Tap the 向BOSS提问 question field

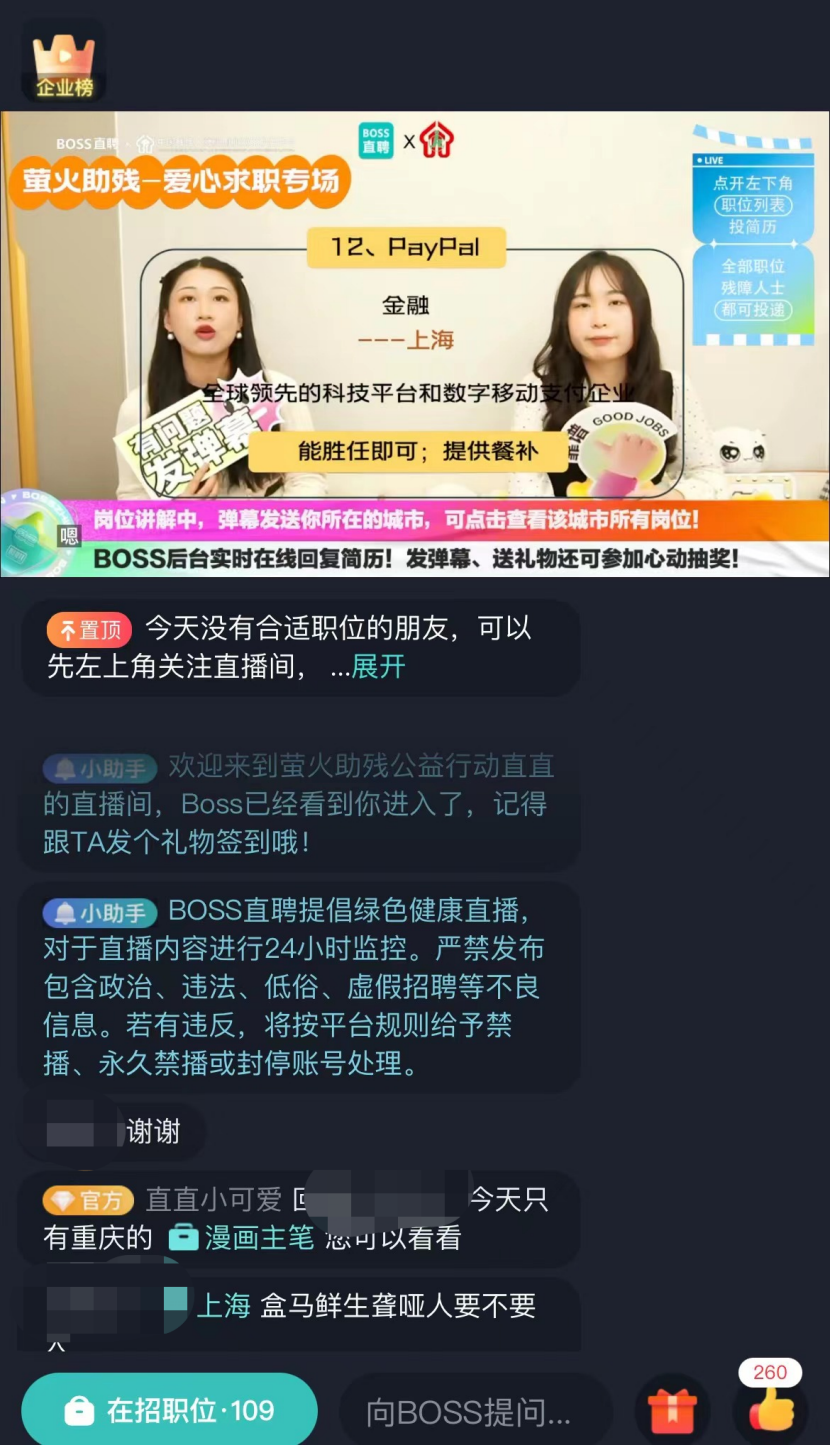pyautogui.click(x=470, y=1412)
